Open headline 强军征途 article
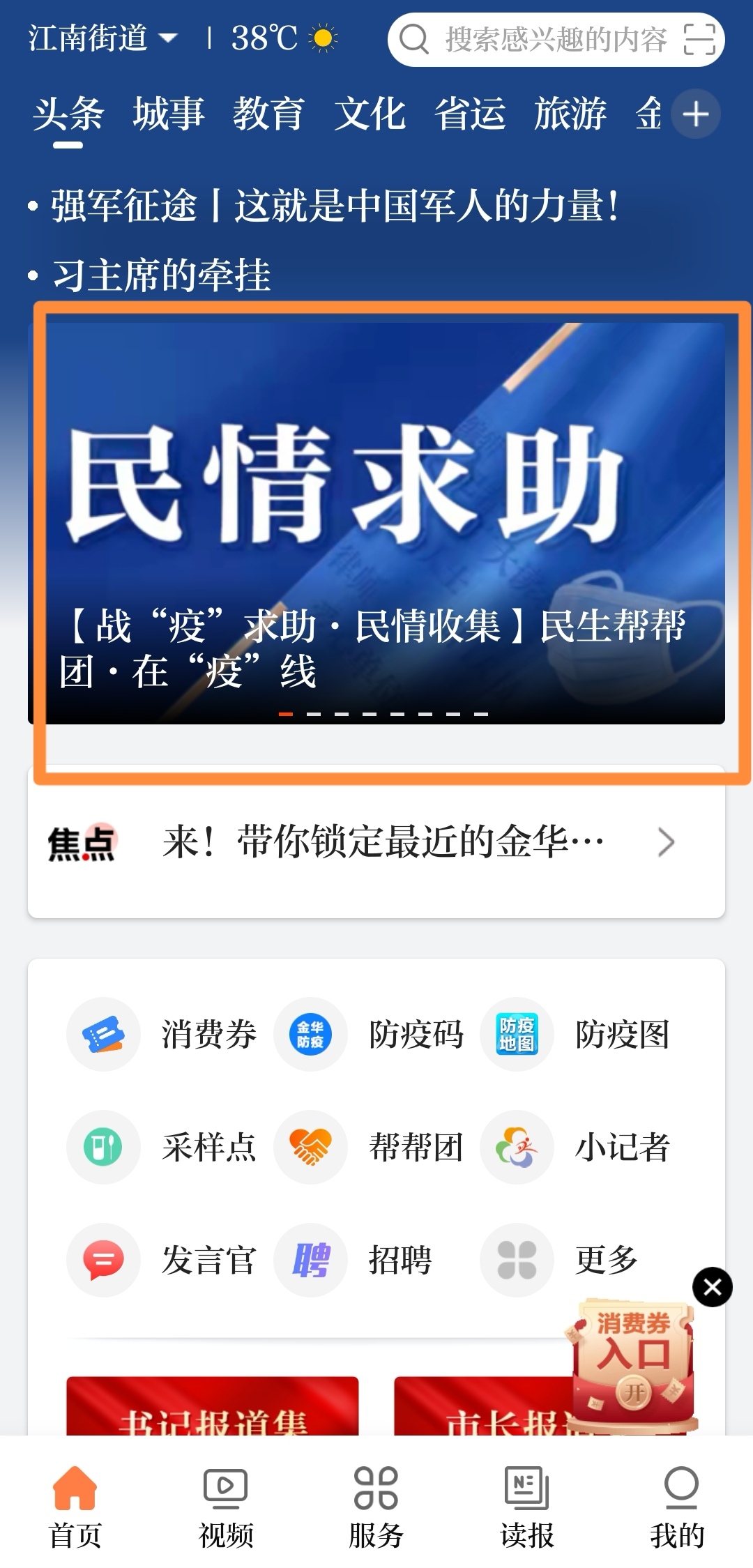Screen dimensions: 753x1568 pos(335,206)
